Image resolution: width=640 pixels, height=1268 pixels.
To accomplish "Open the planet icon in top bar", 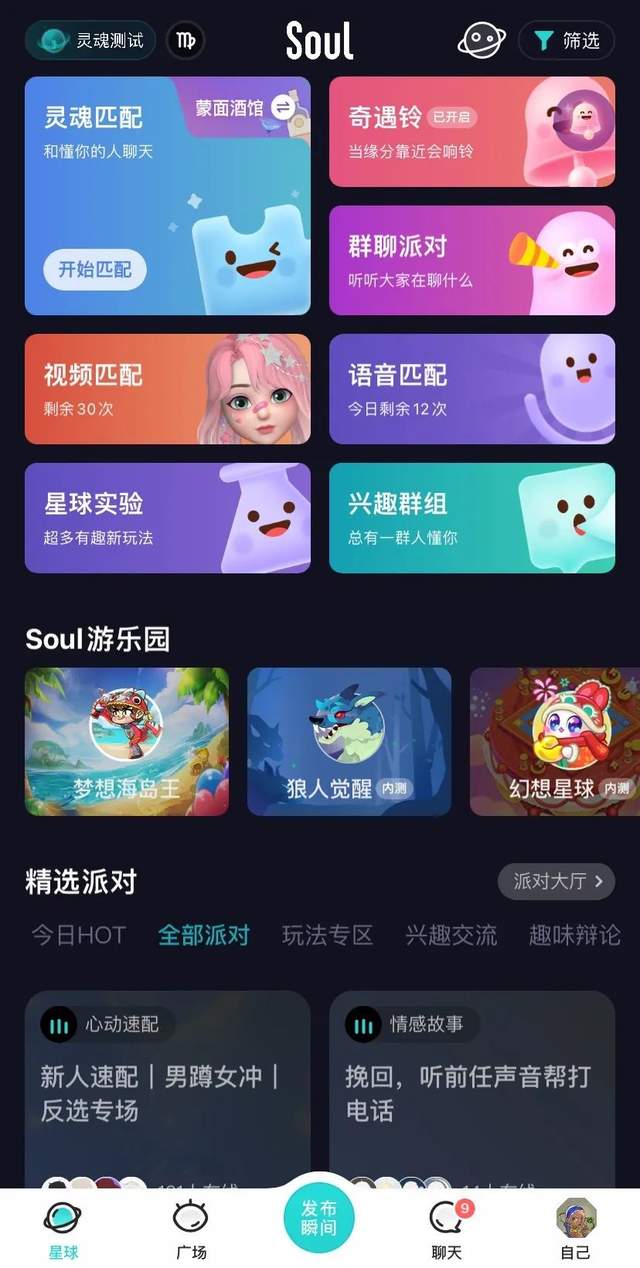I will (x=482, y=41).
